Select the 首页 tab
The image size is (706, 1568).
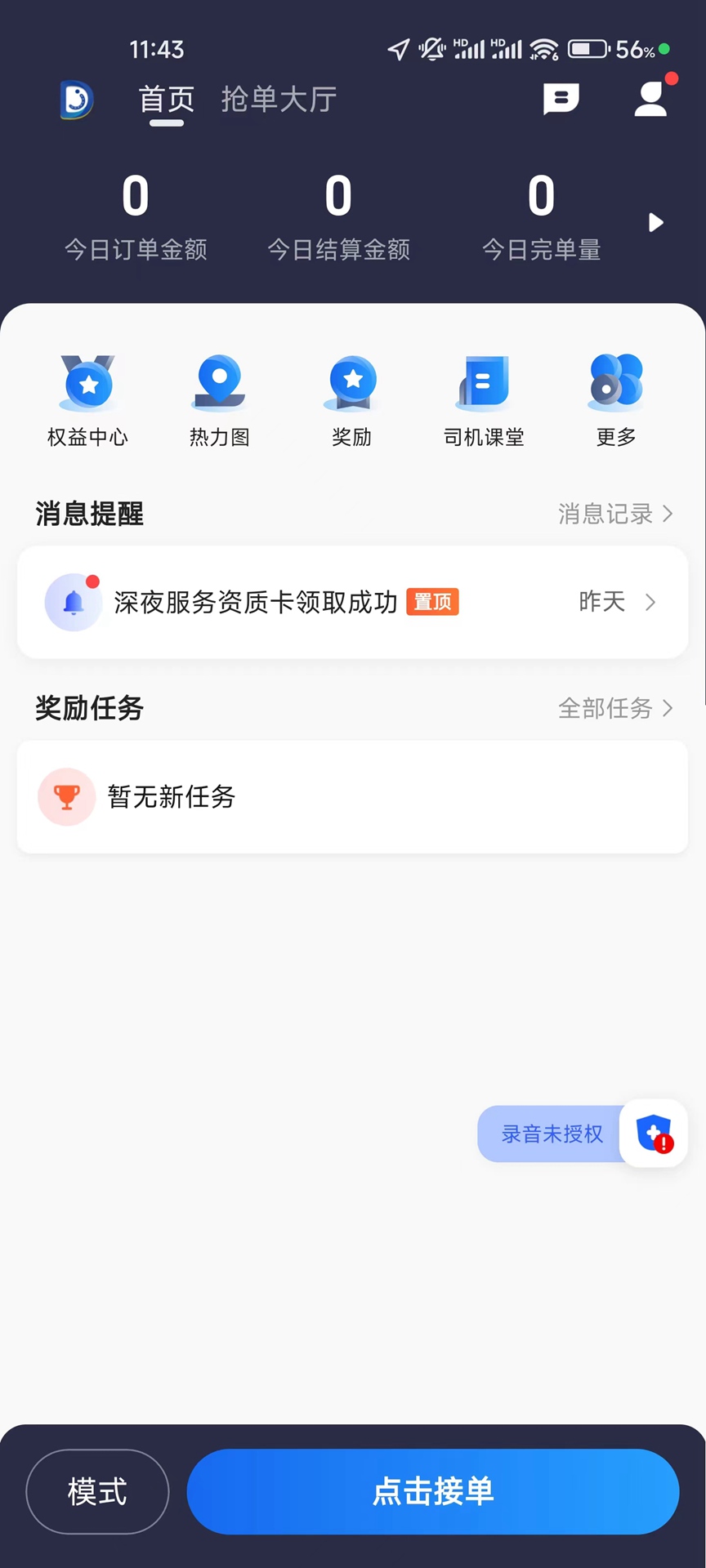(x=166, y=99)
